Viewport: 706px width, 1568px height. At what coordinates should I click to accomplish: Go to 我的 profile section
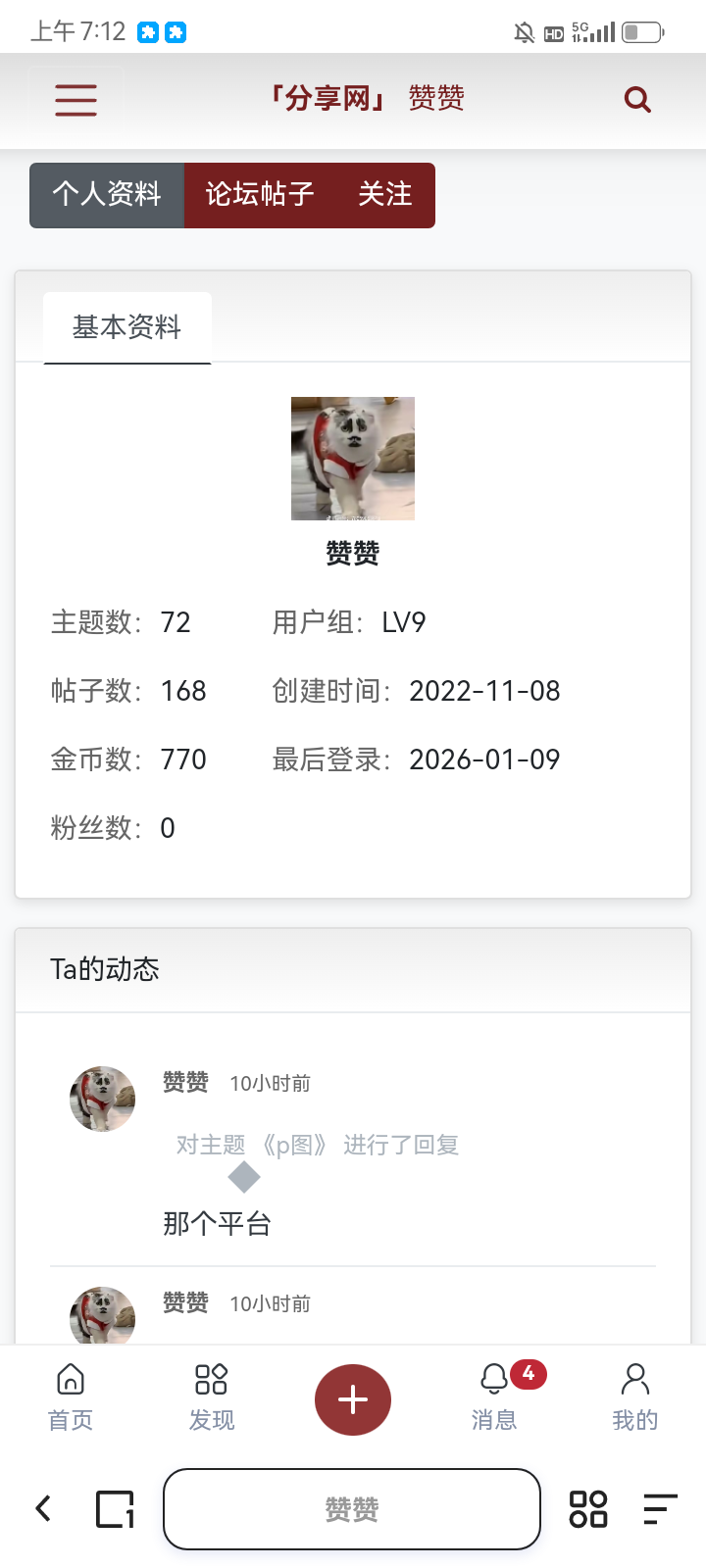pos(634,1396)
